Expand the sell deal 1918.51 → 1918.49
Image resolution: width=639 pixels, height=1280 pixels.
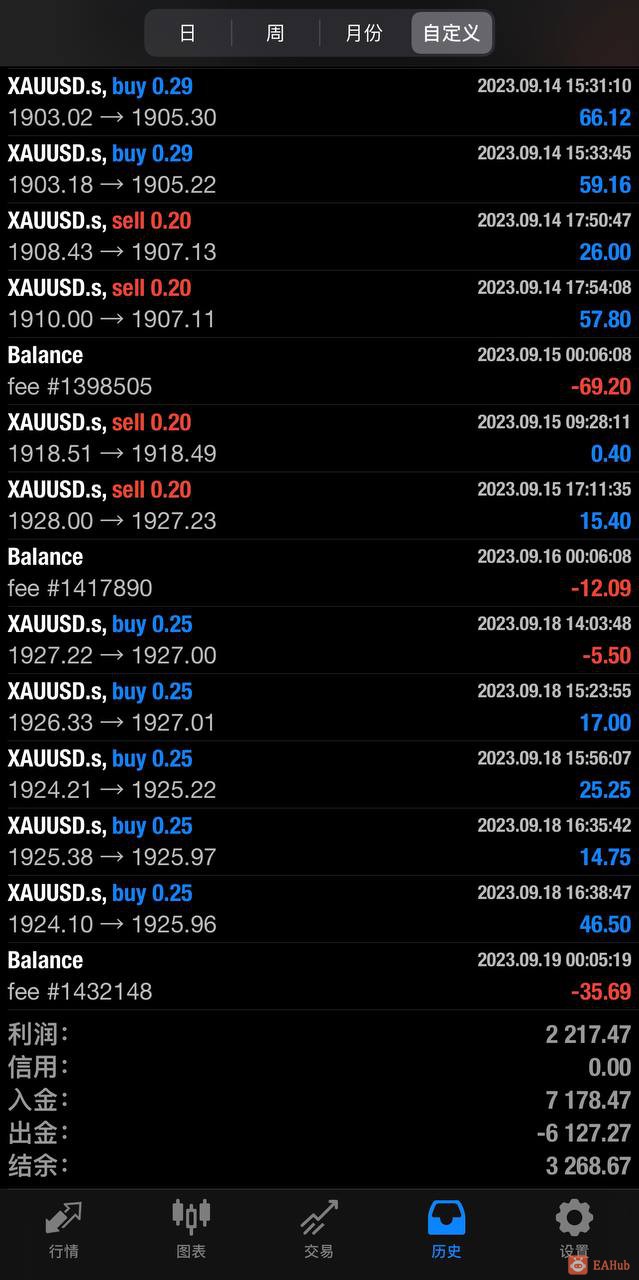coord(319,438)
